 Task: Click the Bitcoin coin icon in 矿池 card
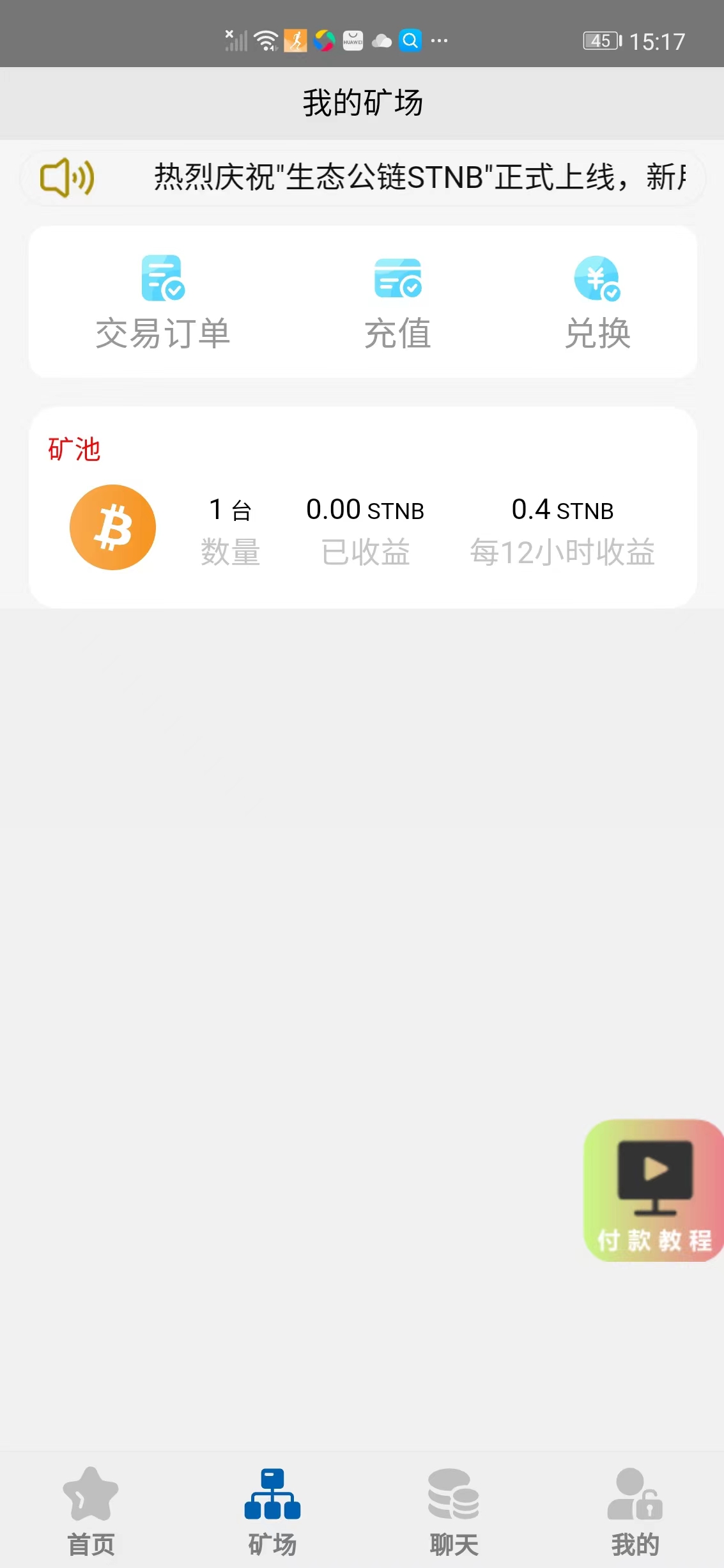pyautogui.click(x=112, y=526)
